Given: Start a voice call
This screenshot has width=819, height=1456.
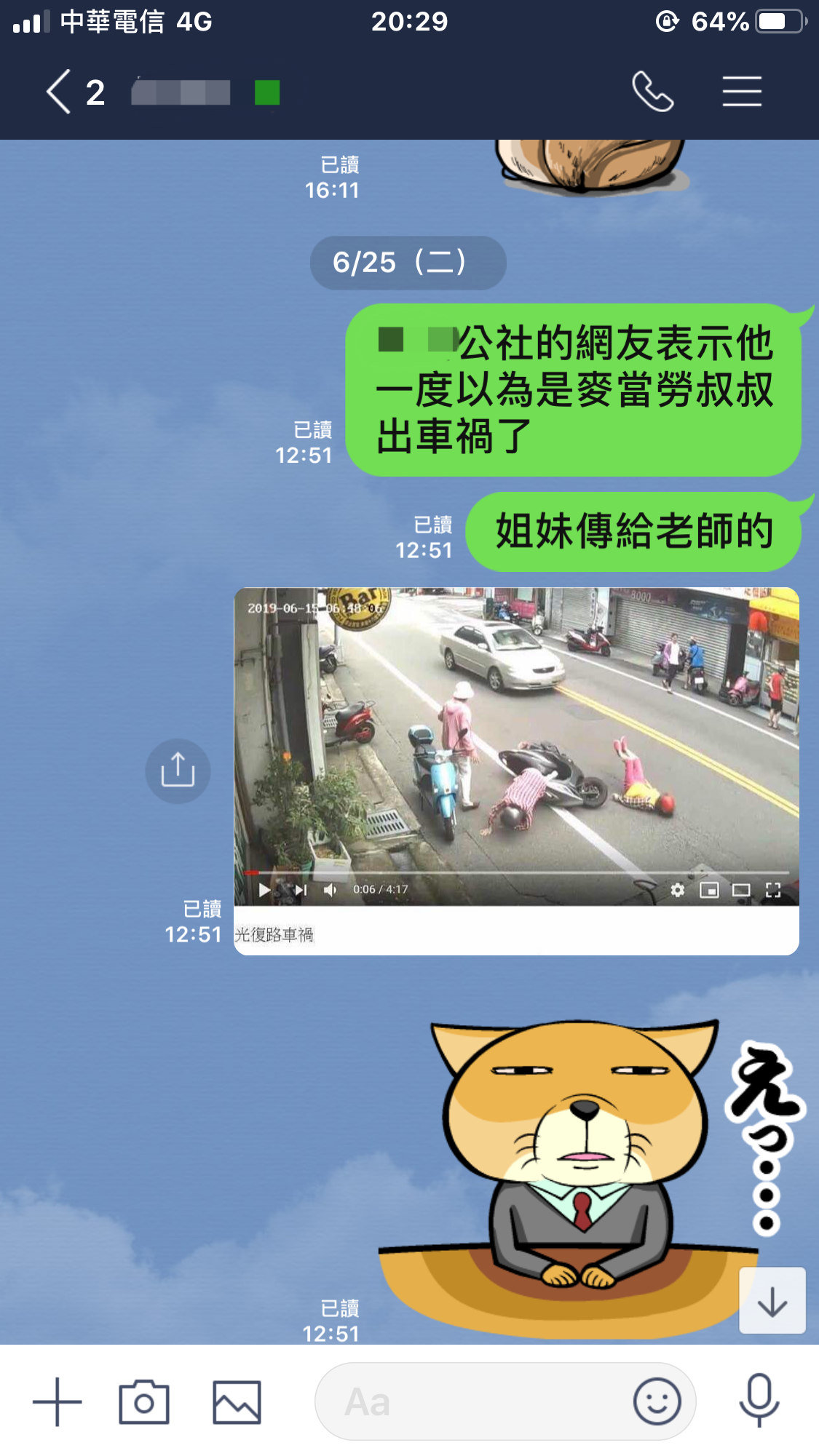Looking at the screenshot, I should pos(652,92).
